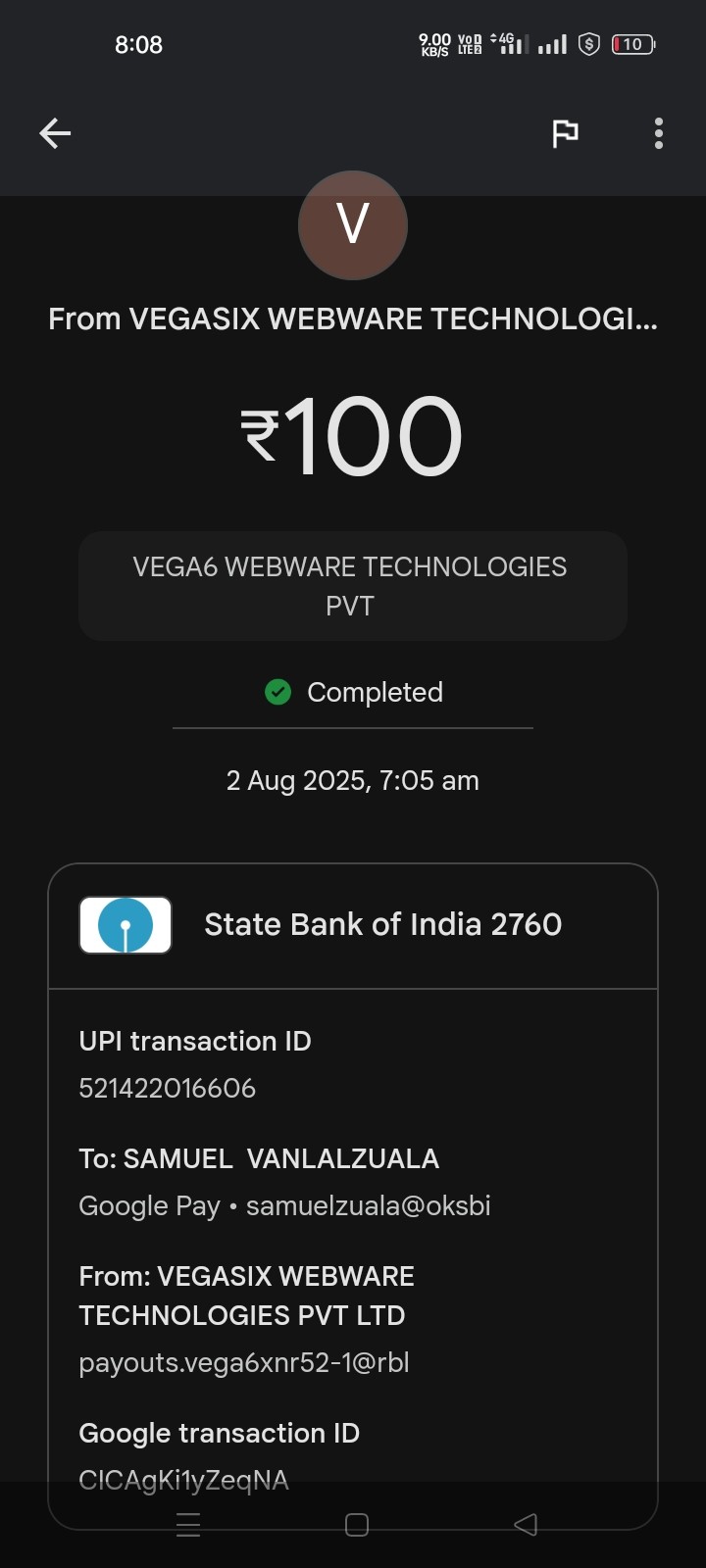Tap the system back triangle button
Image resolution: width=706 pixels, height=1568 pixels.
click(x=526, y=1525)
